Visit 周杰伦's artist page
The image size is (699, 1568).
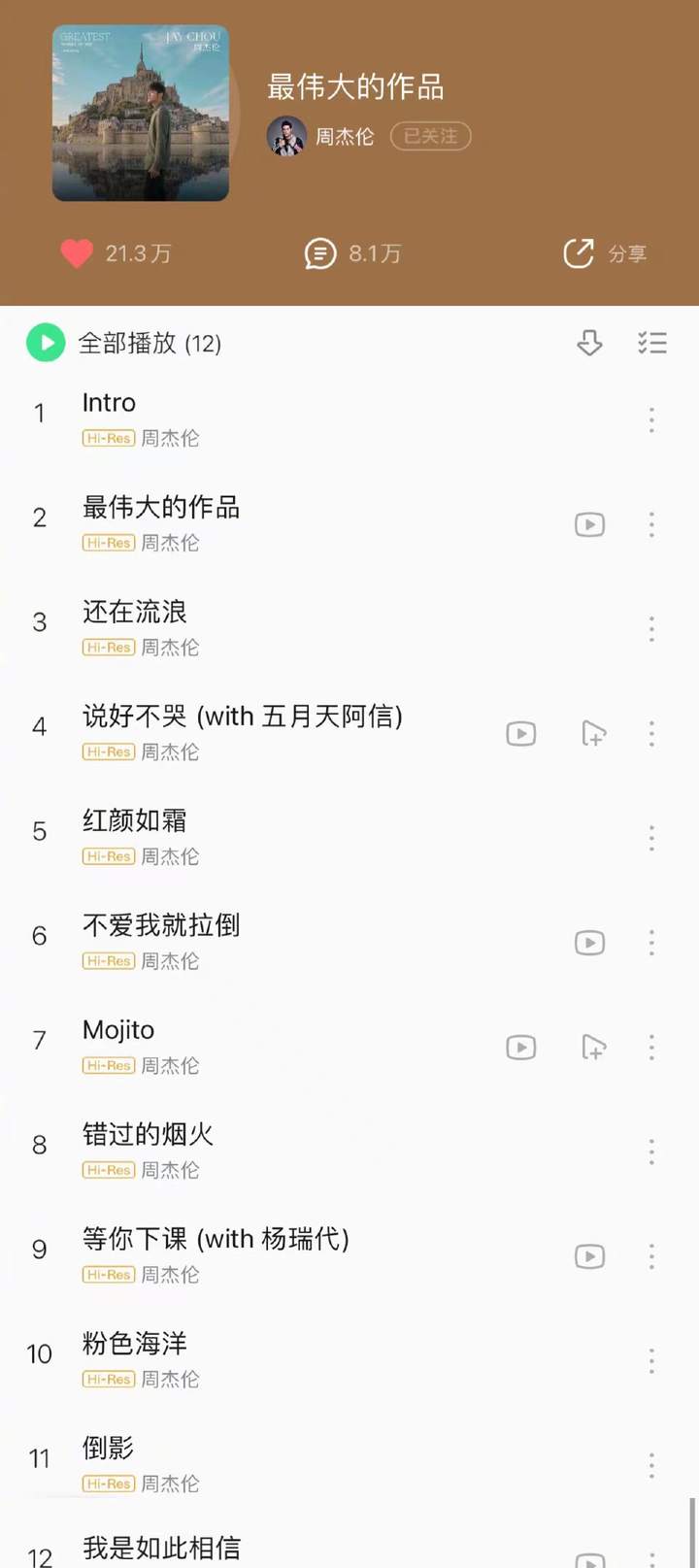pos(344,137)
